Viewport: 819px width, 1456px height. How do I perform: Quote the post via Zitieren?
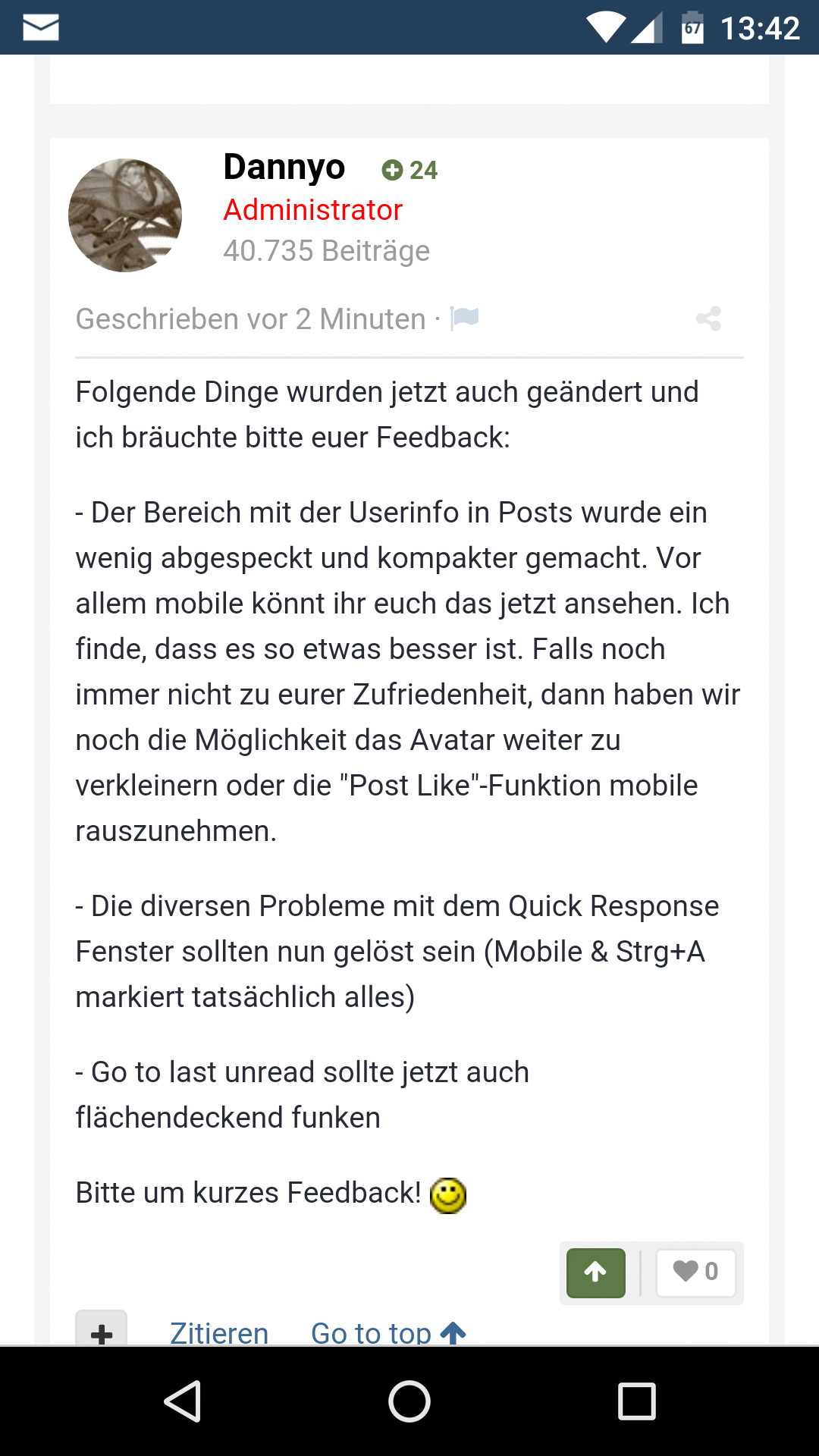(x=219, y=1332)
